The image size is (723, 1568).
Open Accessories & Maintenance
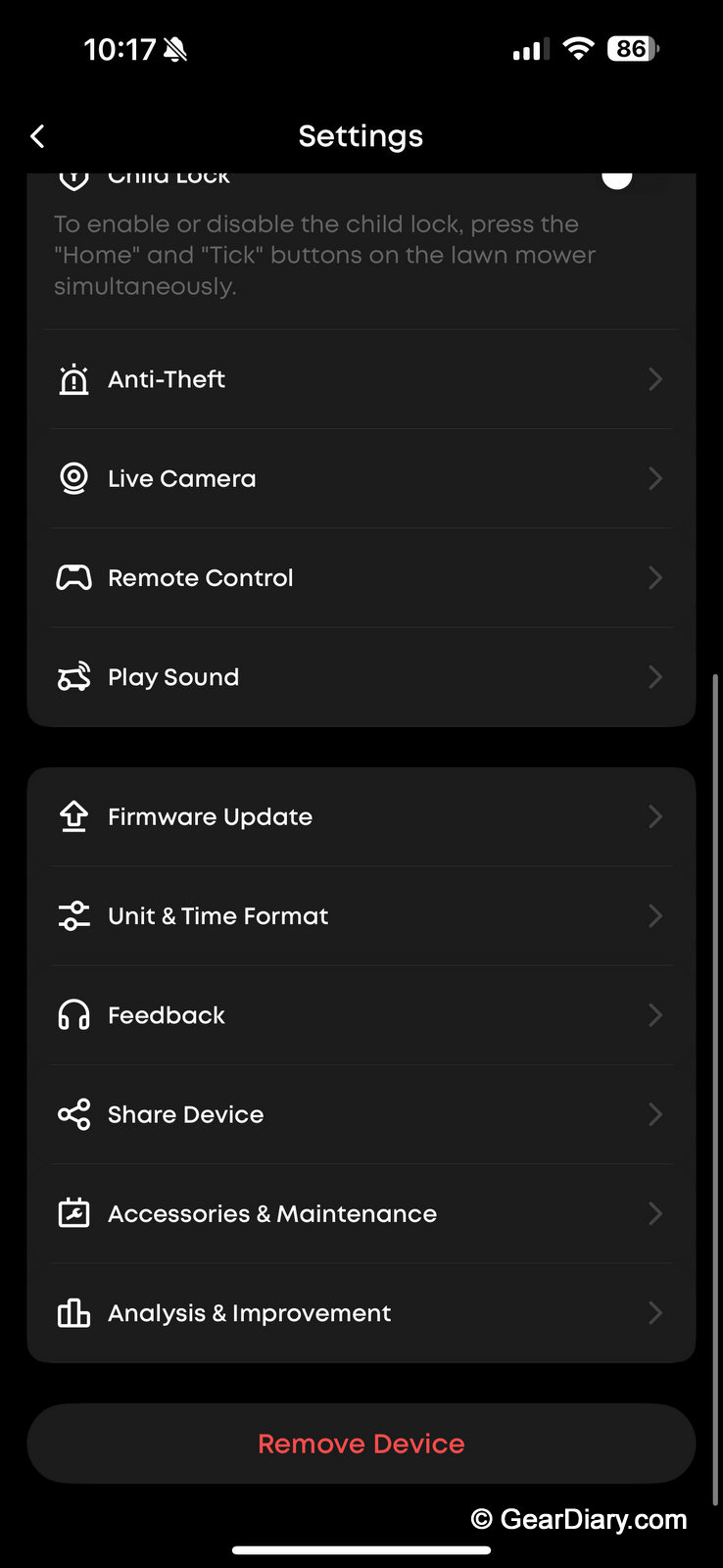point(361,1214)
